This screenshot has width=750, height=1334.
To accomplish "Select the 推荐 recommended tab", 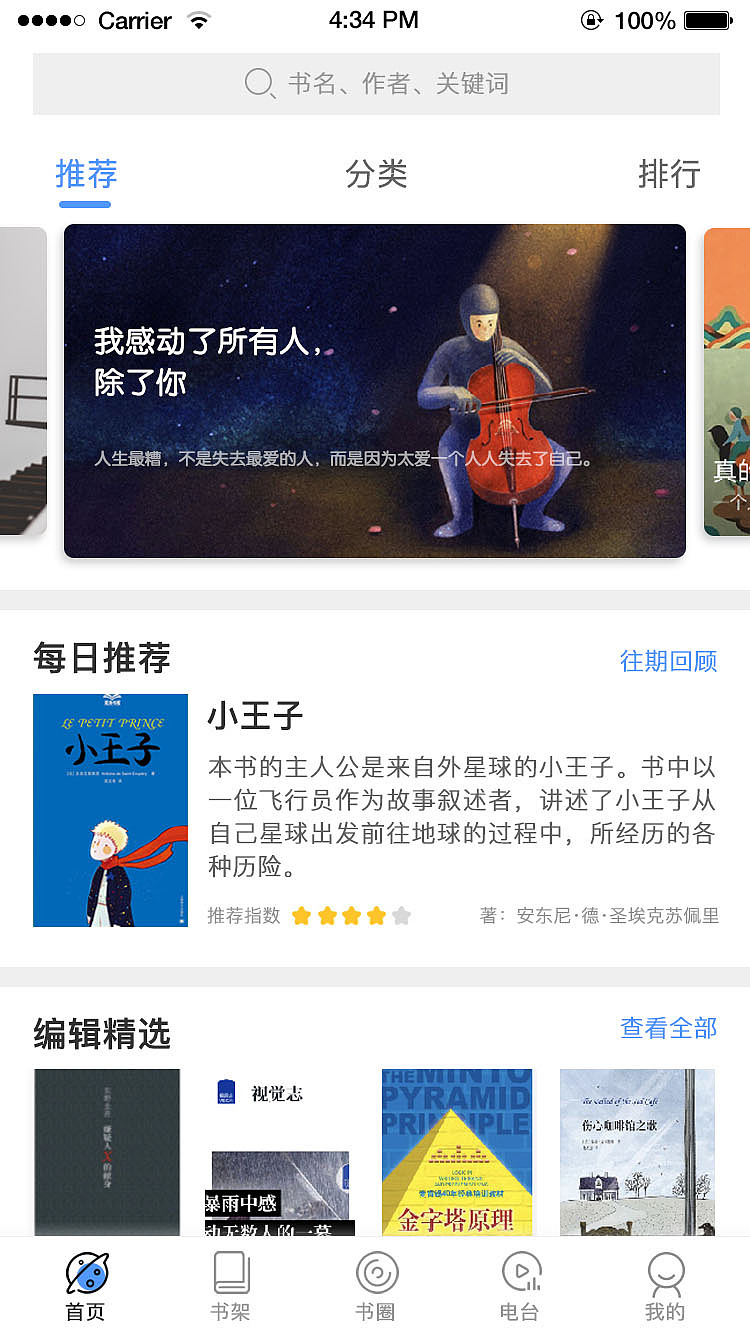I will (x=85, y=174).
